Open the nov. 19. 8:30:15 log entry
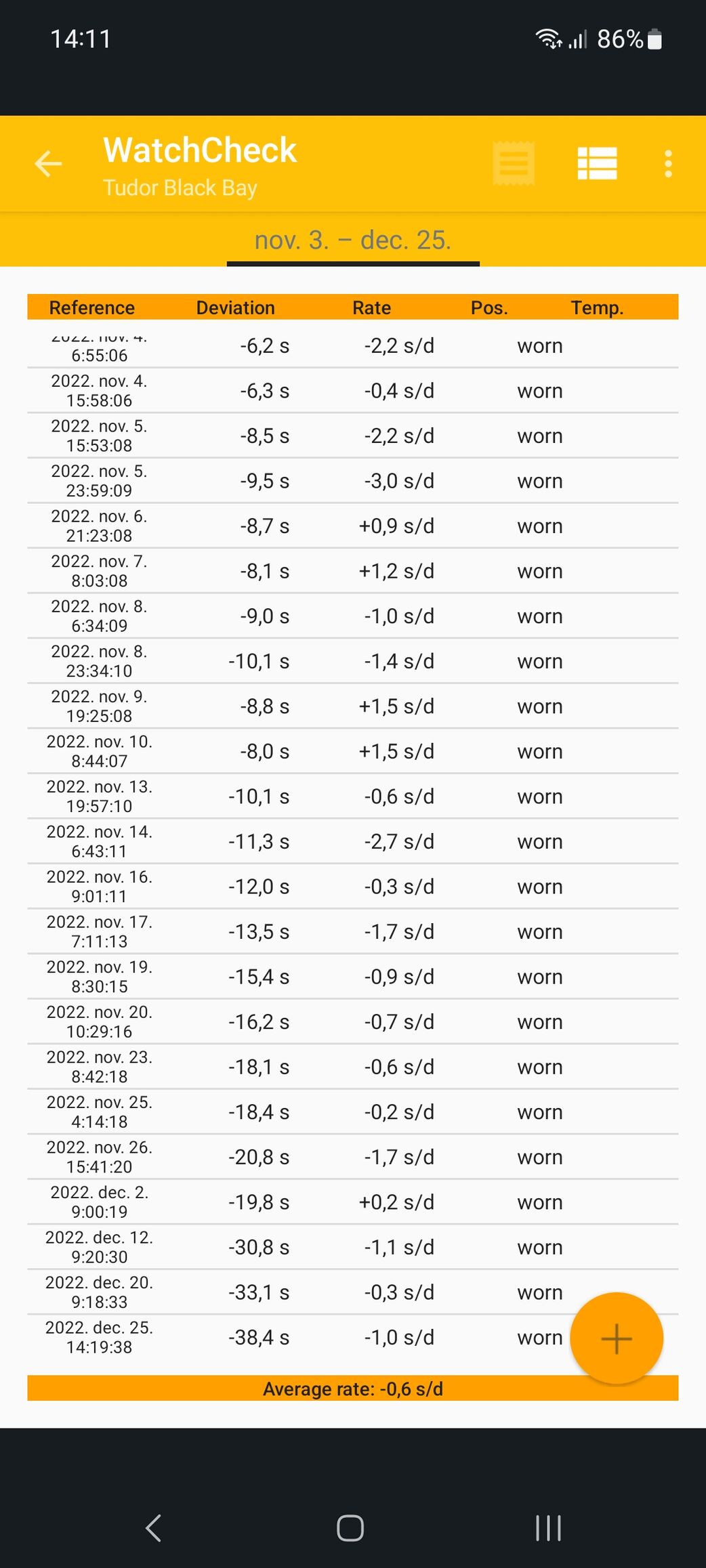This screenshot has width=706, height=1568. point(353,977)
